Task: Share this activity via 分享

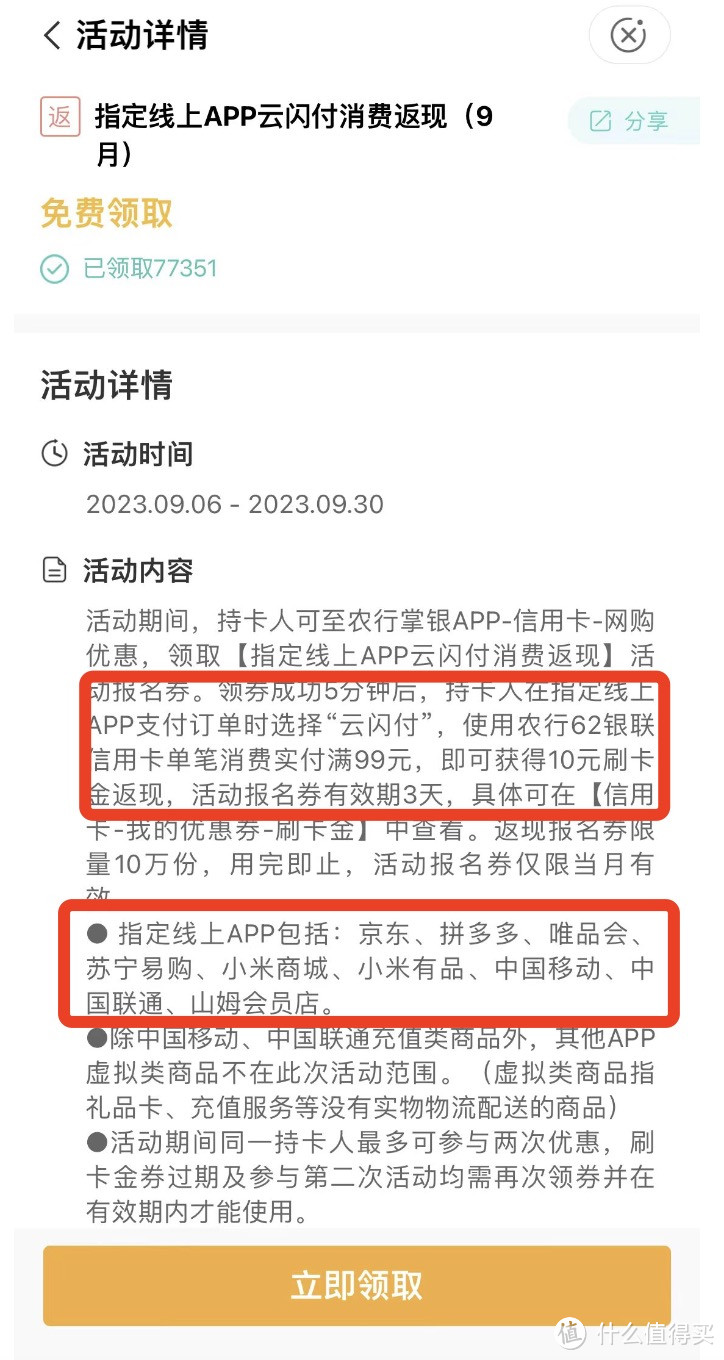Action: [629, 122]
